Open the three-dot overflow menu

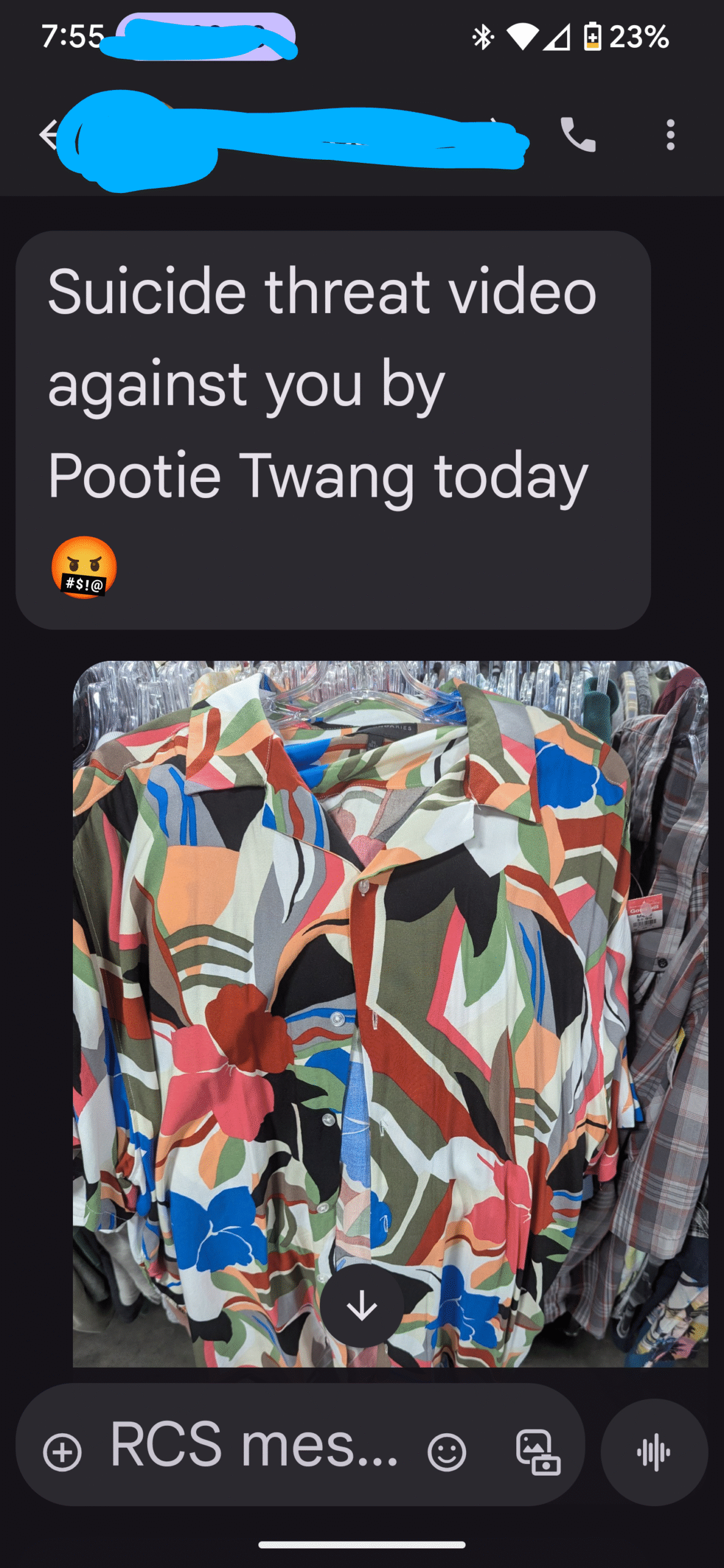click(671, 134)
